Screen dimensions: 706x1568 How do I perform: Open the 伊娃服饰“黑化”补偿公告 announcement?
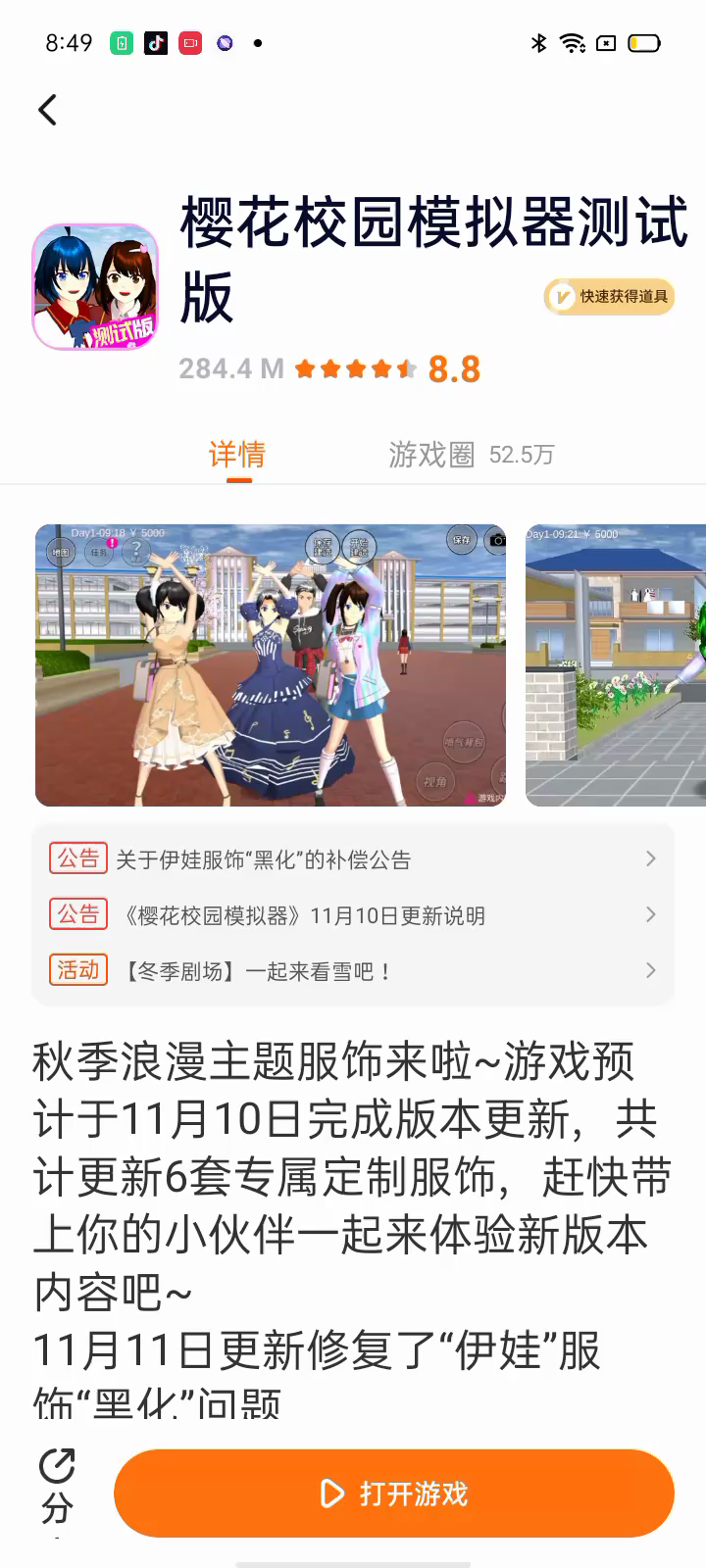pyautogui.click(x=353, y=859)
